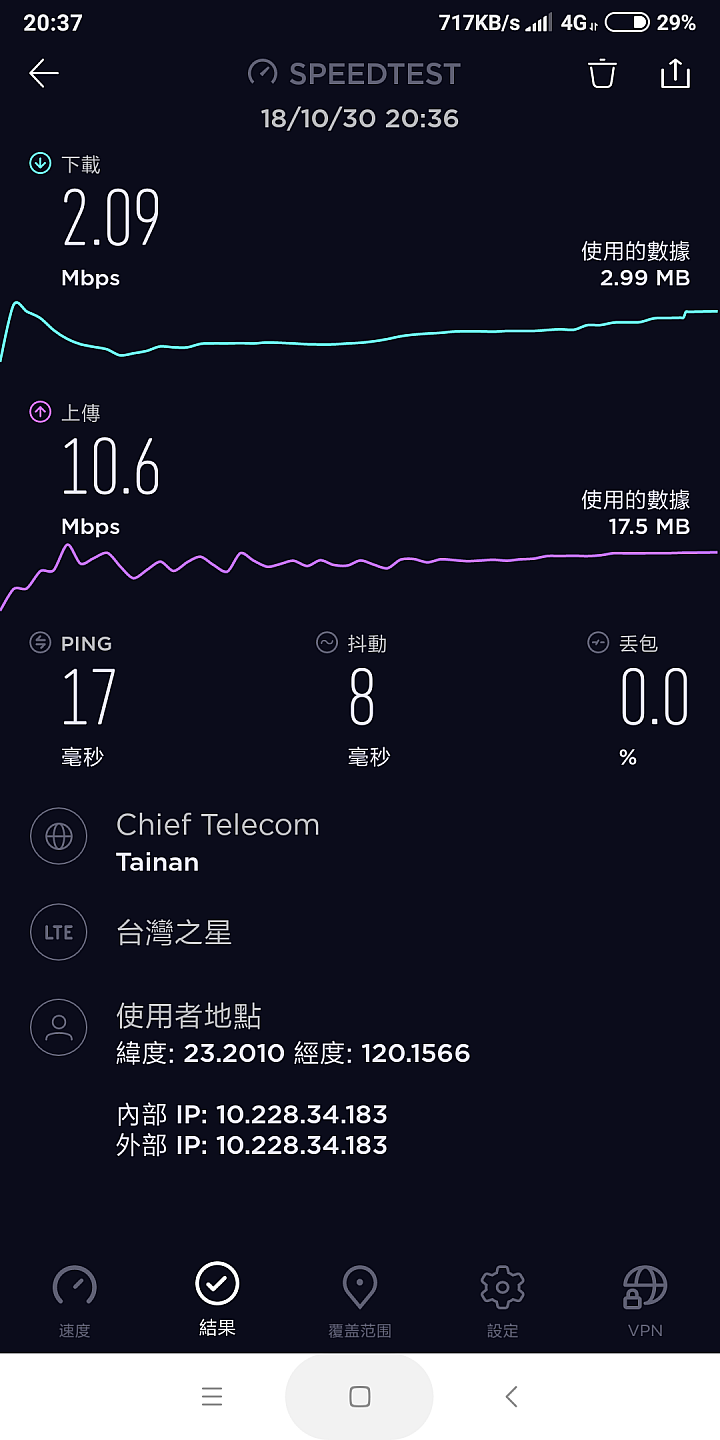The height and width of the screenshot is (1440, 720).
Task: Share this speed test result
Action: click(676, 73)
